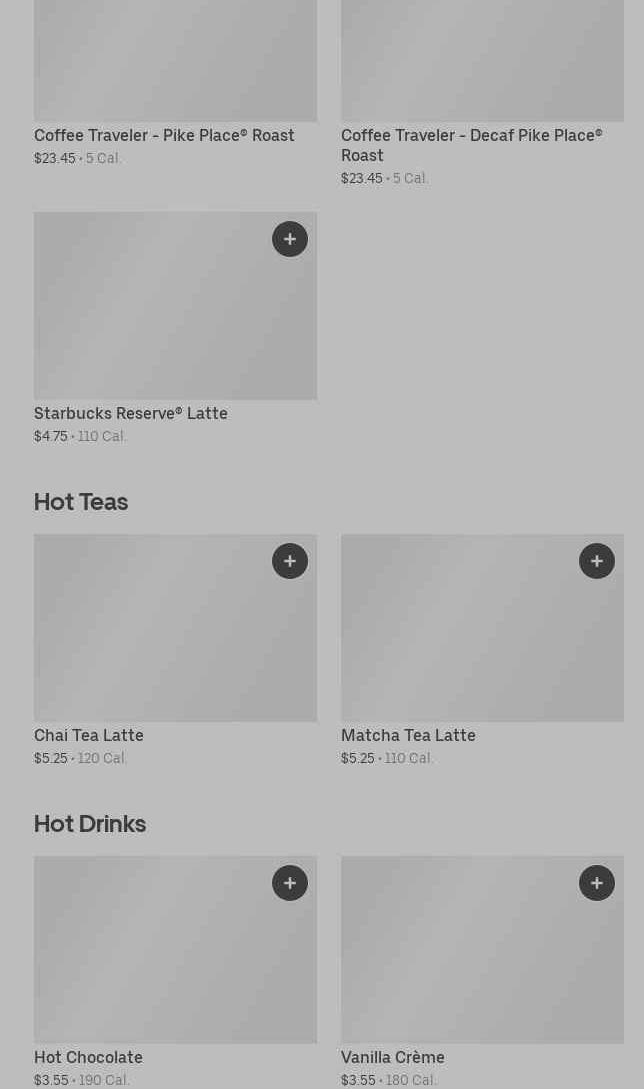Open Coffee Traveler Decaf Pike Place Roast

[471, 144]
